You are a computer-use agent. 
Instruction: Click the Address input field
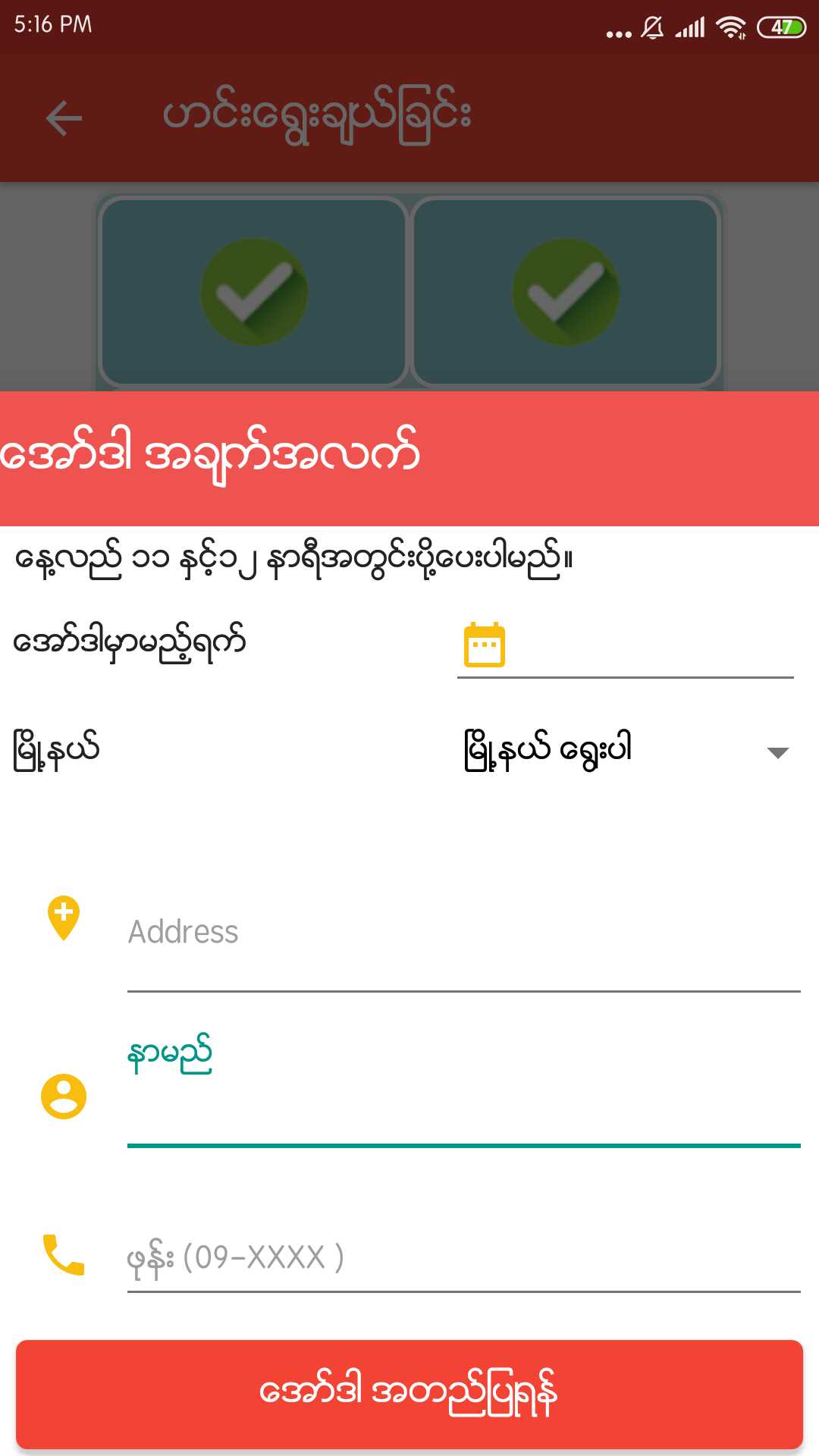[379, 933]
